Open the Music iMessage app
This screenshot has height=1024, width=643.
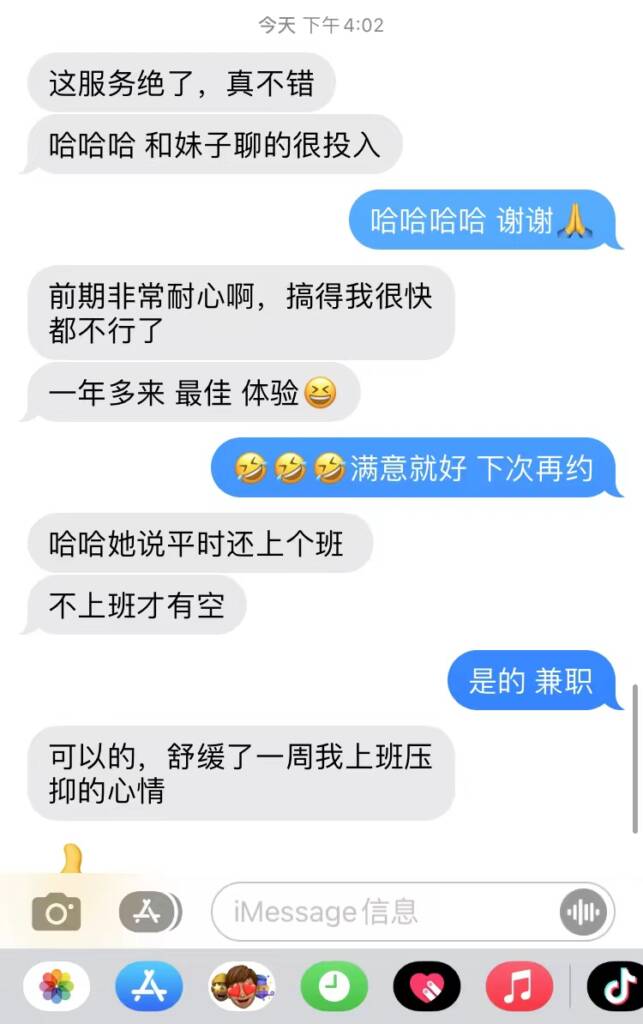point(518,987)
